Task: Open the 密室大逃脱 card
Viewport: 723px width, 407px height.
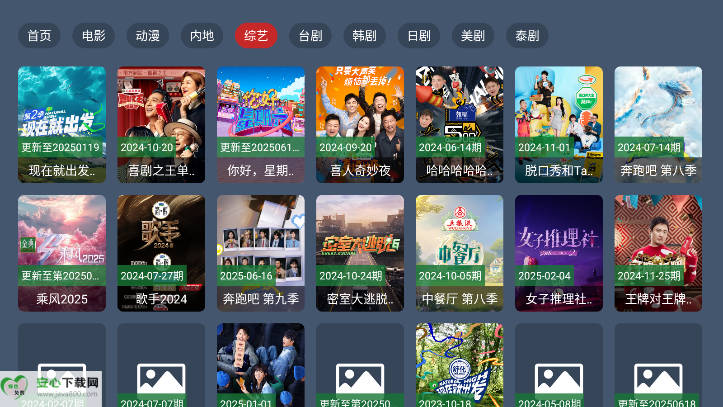Action: [360, 252]
